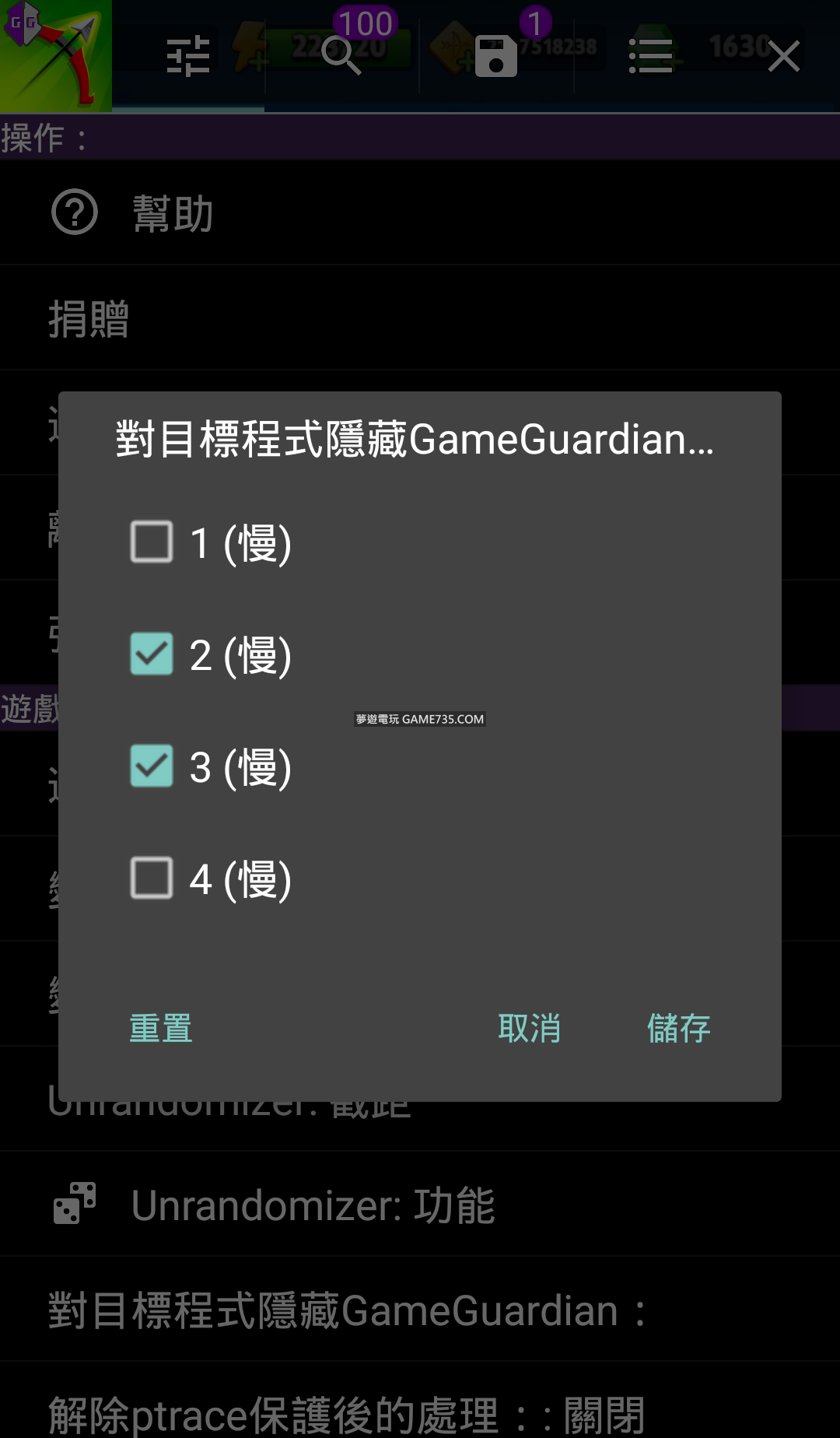Uncheck option 3 (慢) checkbox
The width and height of the screenshot is (840, 1438).
(x=152, y=766)
